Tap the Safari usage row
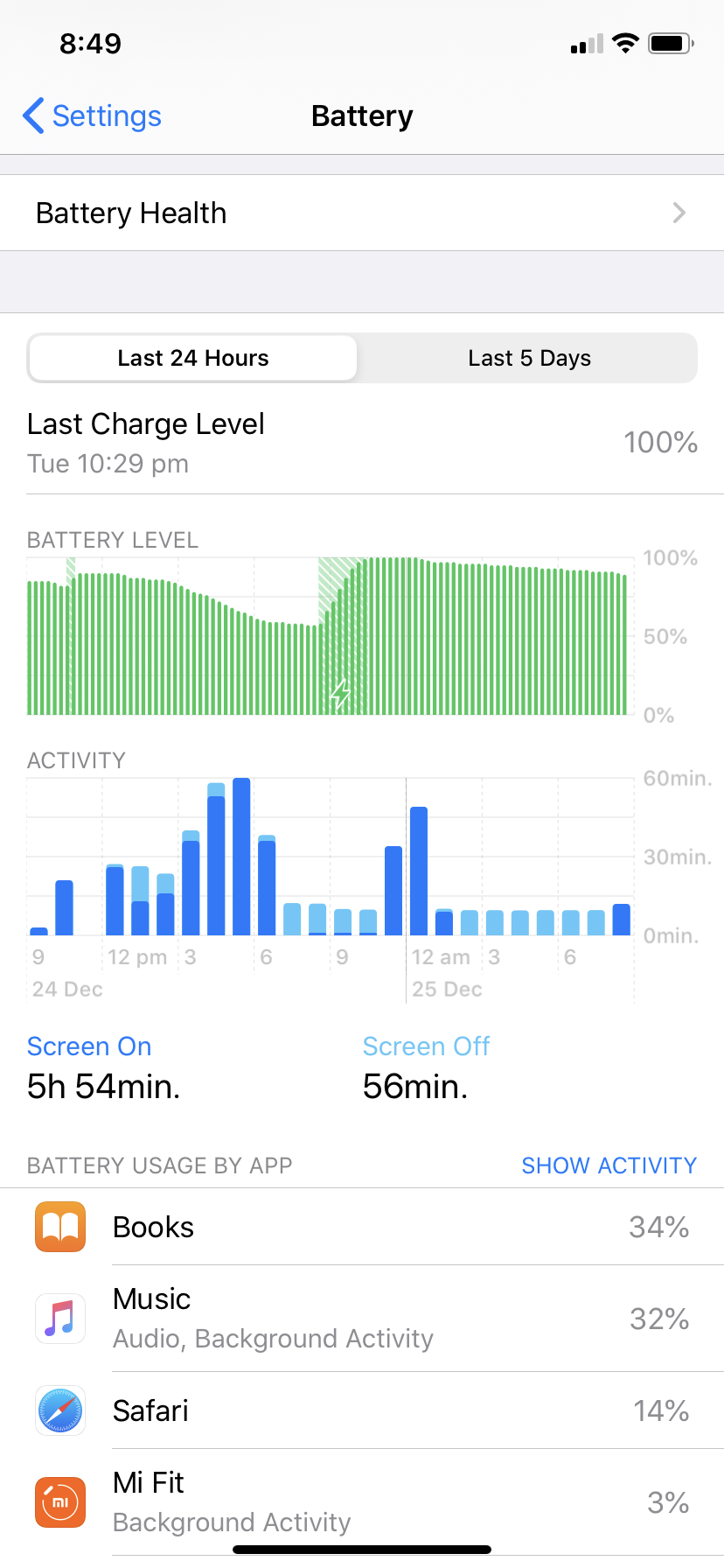 coord(362,1410)
